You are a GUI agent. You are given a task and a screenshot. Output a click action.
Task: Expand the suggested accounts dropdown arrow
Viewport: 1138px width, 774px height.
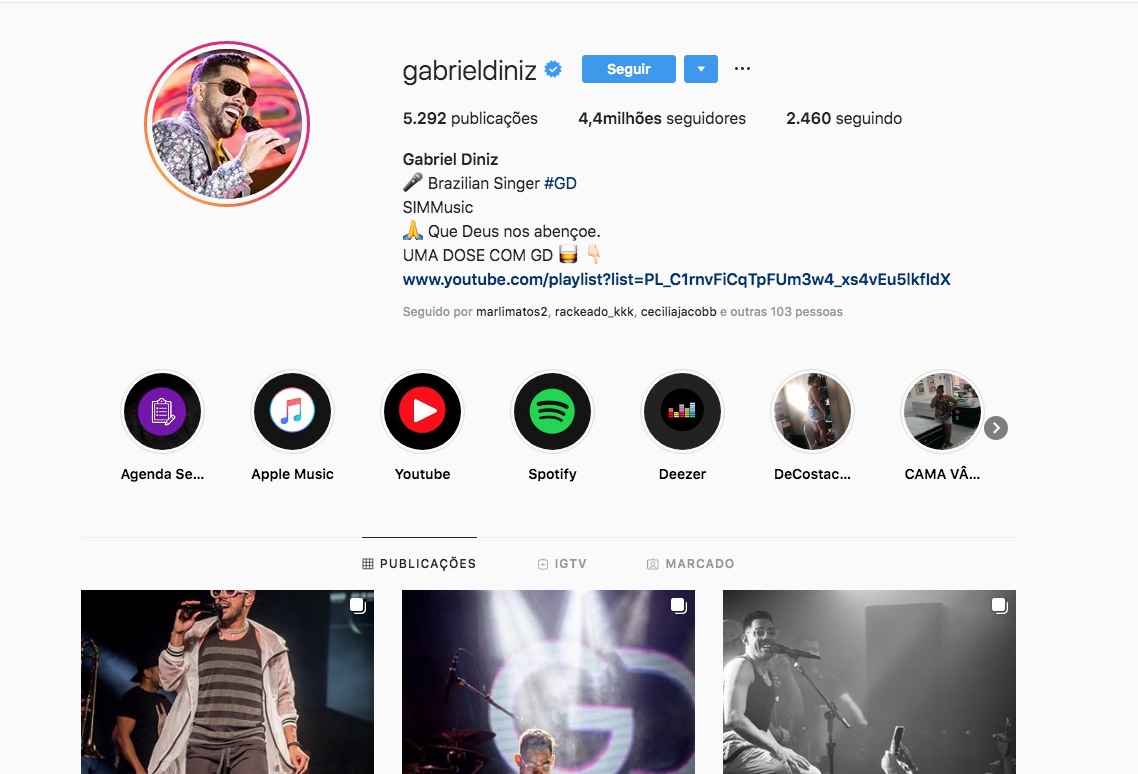tap(701, 69)
